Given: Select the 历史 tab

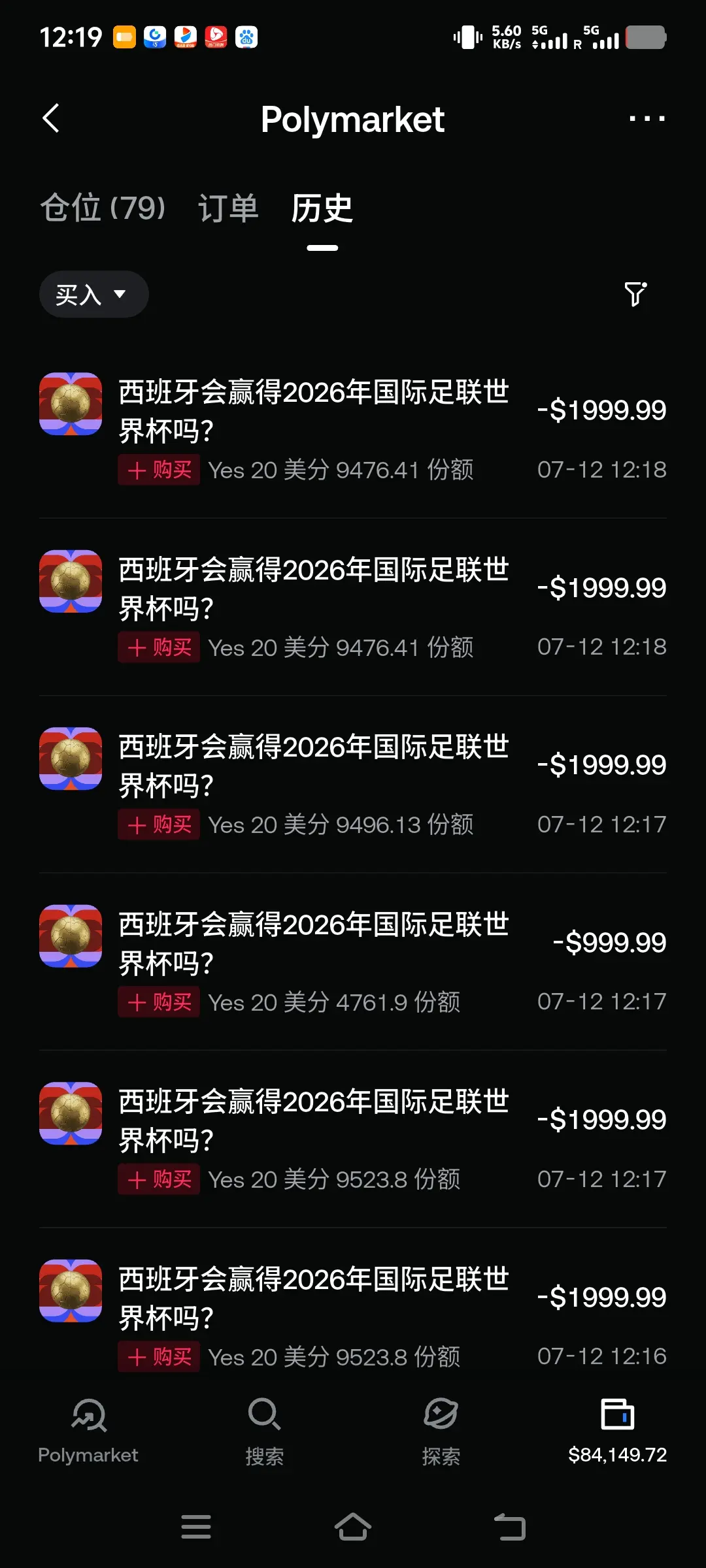Looking at the screenshot, I should (322, 208).
